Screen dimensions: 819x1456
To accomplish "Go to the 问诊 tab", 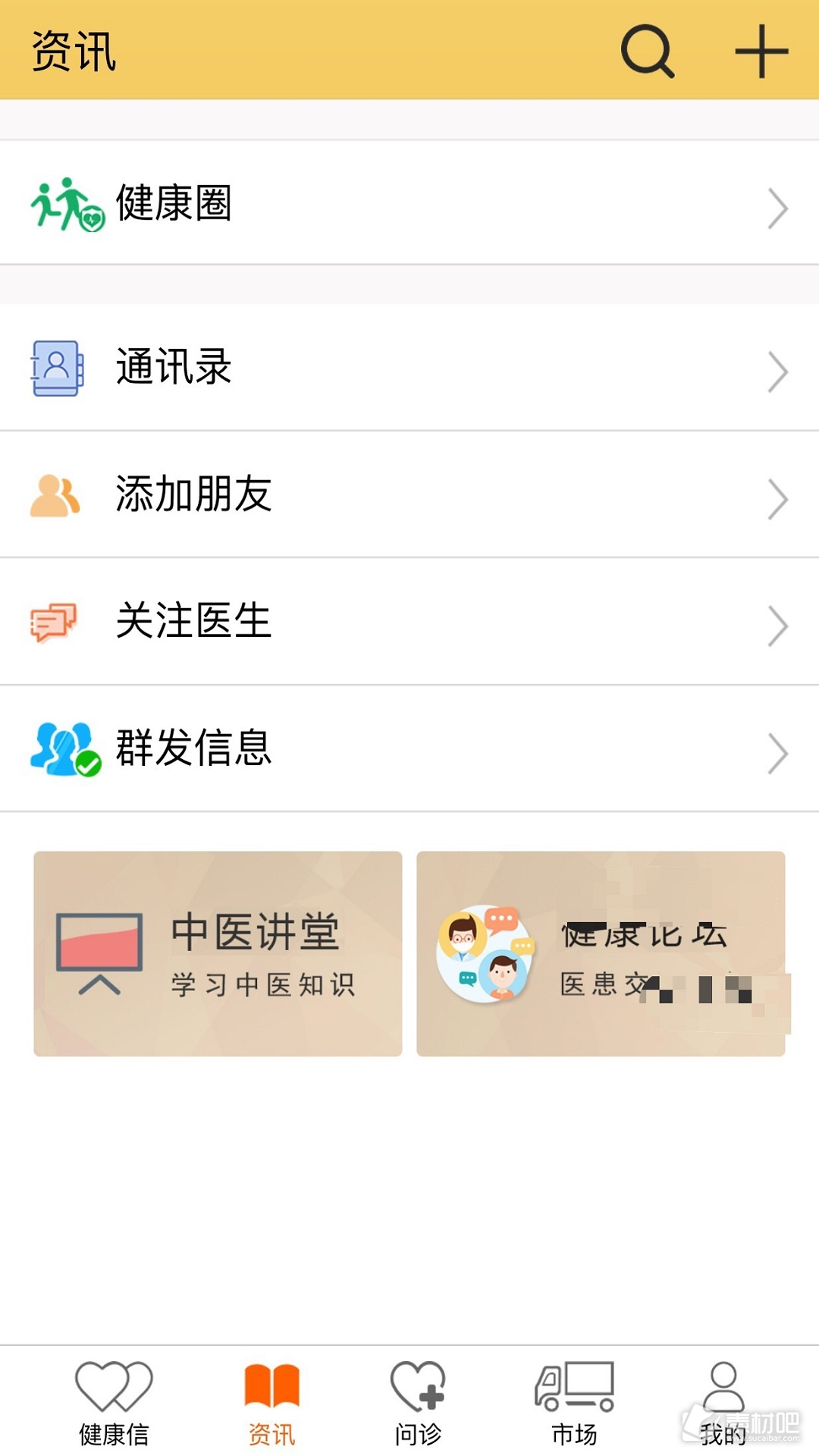I will point(418,1403).
